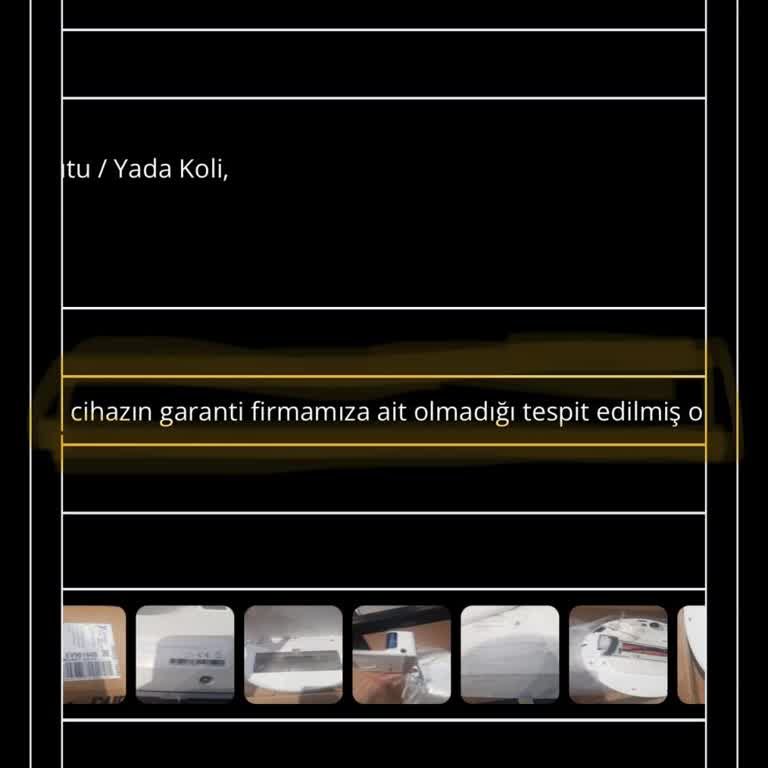
Task: Open the photo of the barcode shipping label
Action: coord(94,654)
